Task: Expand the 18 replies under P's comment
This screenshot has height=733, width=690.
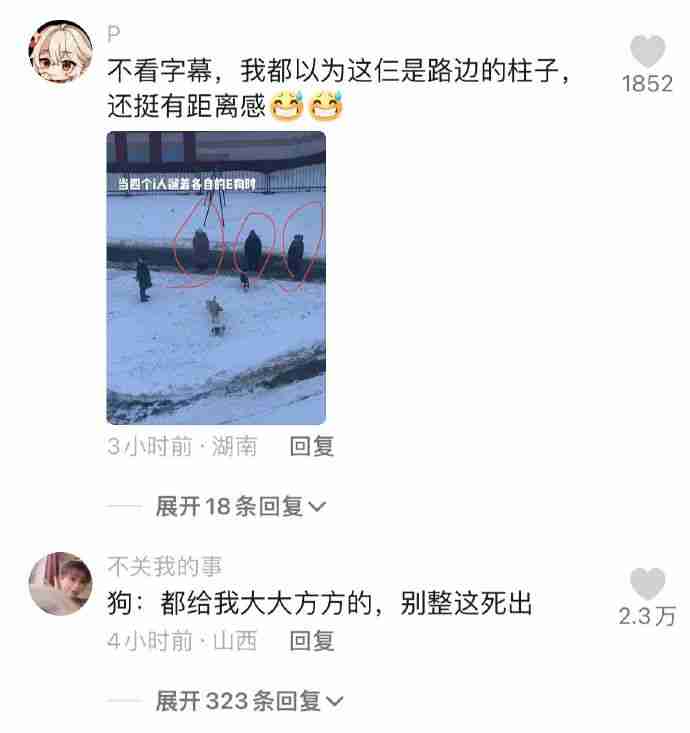Action: (240, 507)
